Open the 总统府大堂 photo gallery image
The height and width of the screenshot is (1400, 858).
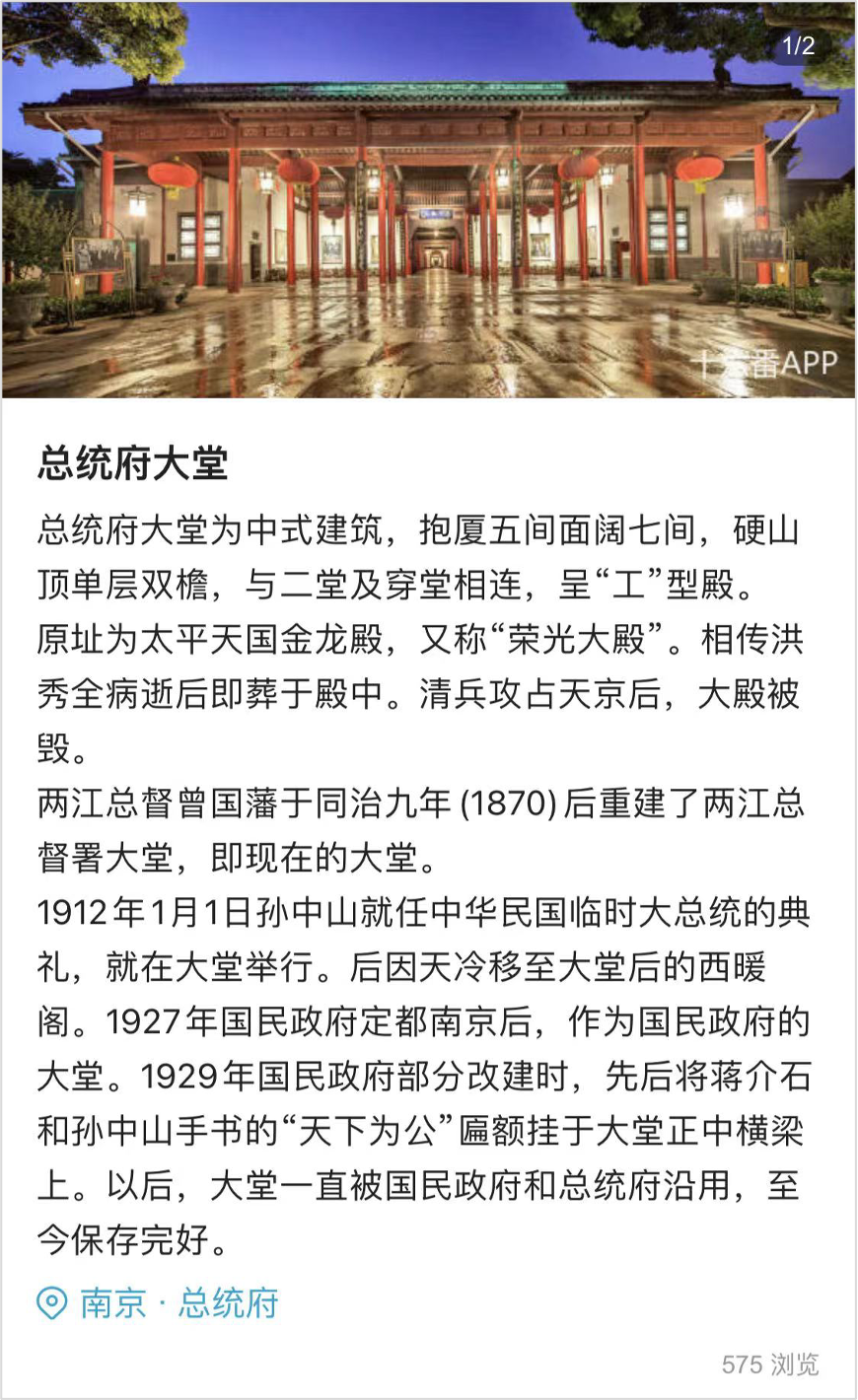(x=429, y=200)
